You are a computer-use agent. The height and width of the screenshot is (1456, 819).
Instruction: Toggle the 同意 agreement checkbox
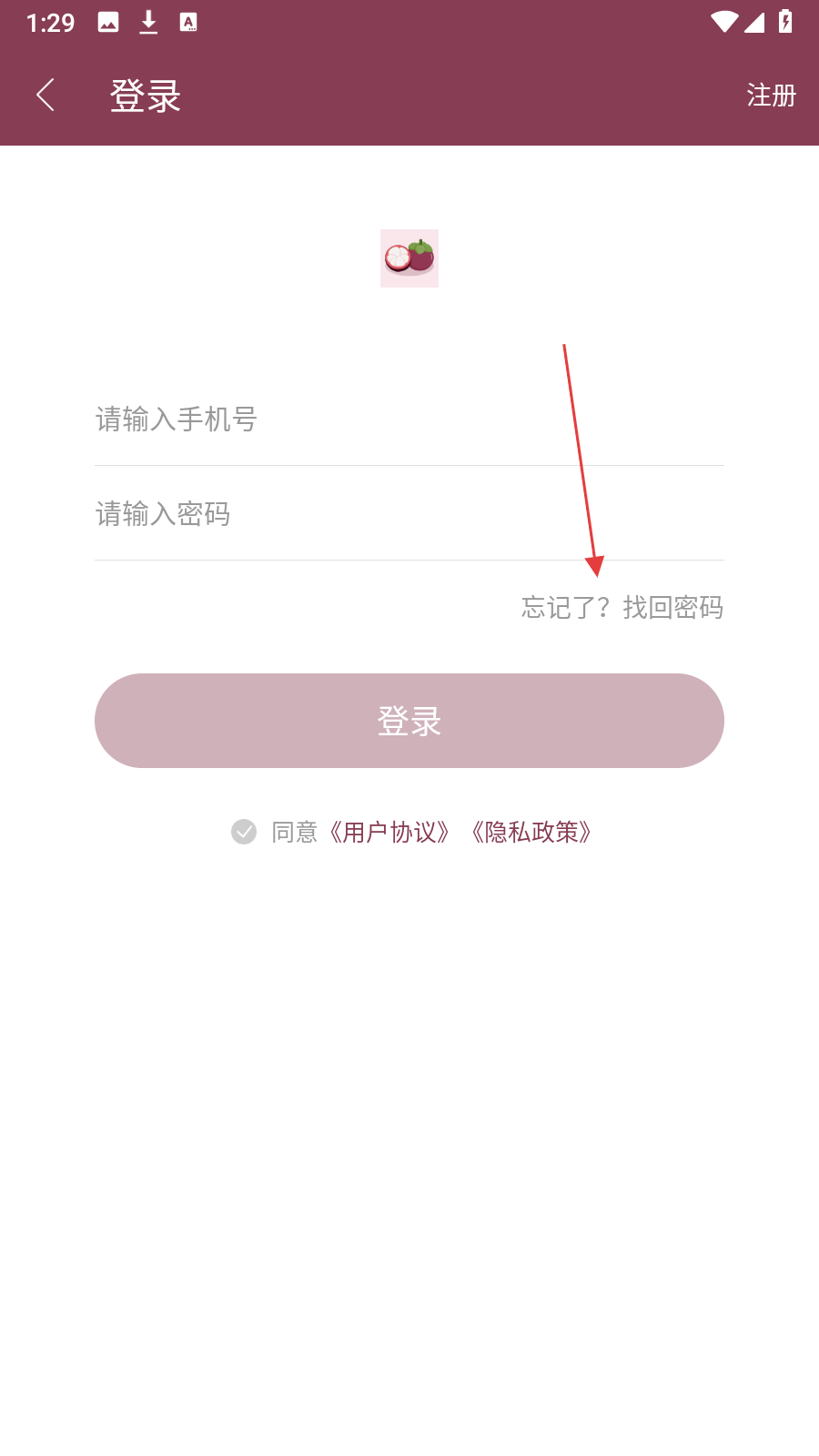pyautogui.click(x=244, y=832)
